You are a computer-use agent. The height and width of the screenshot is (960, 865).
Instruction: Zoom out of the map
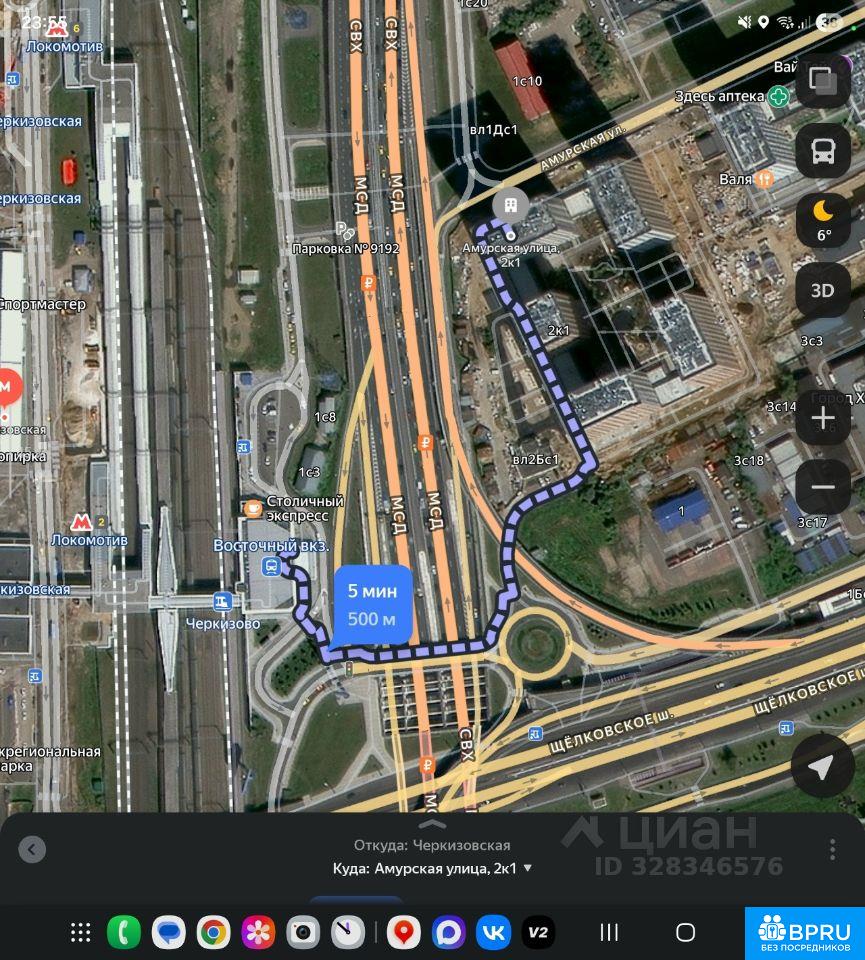(822, 487)
